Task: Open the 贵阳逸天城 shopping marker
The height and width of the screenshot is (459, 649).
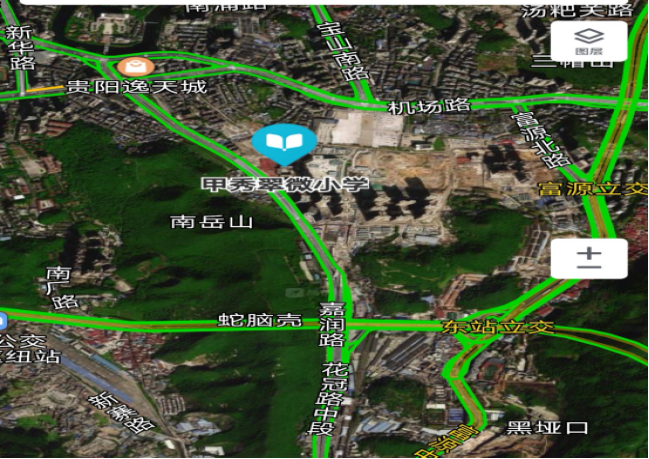Action: (131, 67)
